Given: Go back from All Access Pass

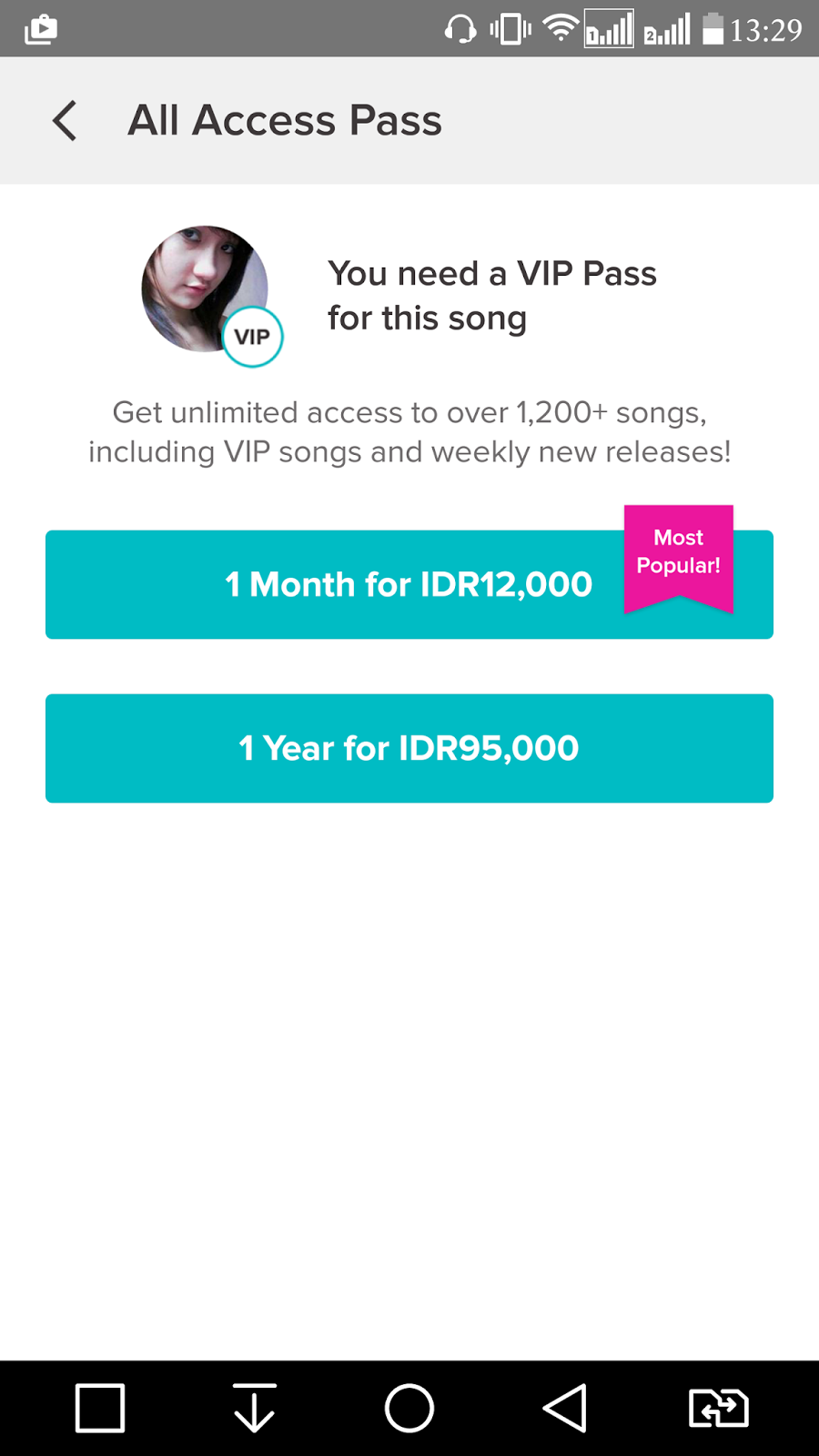Looking at the screenshot, I should coord(65,121).
